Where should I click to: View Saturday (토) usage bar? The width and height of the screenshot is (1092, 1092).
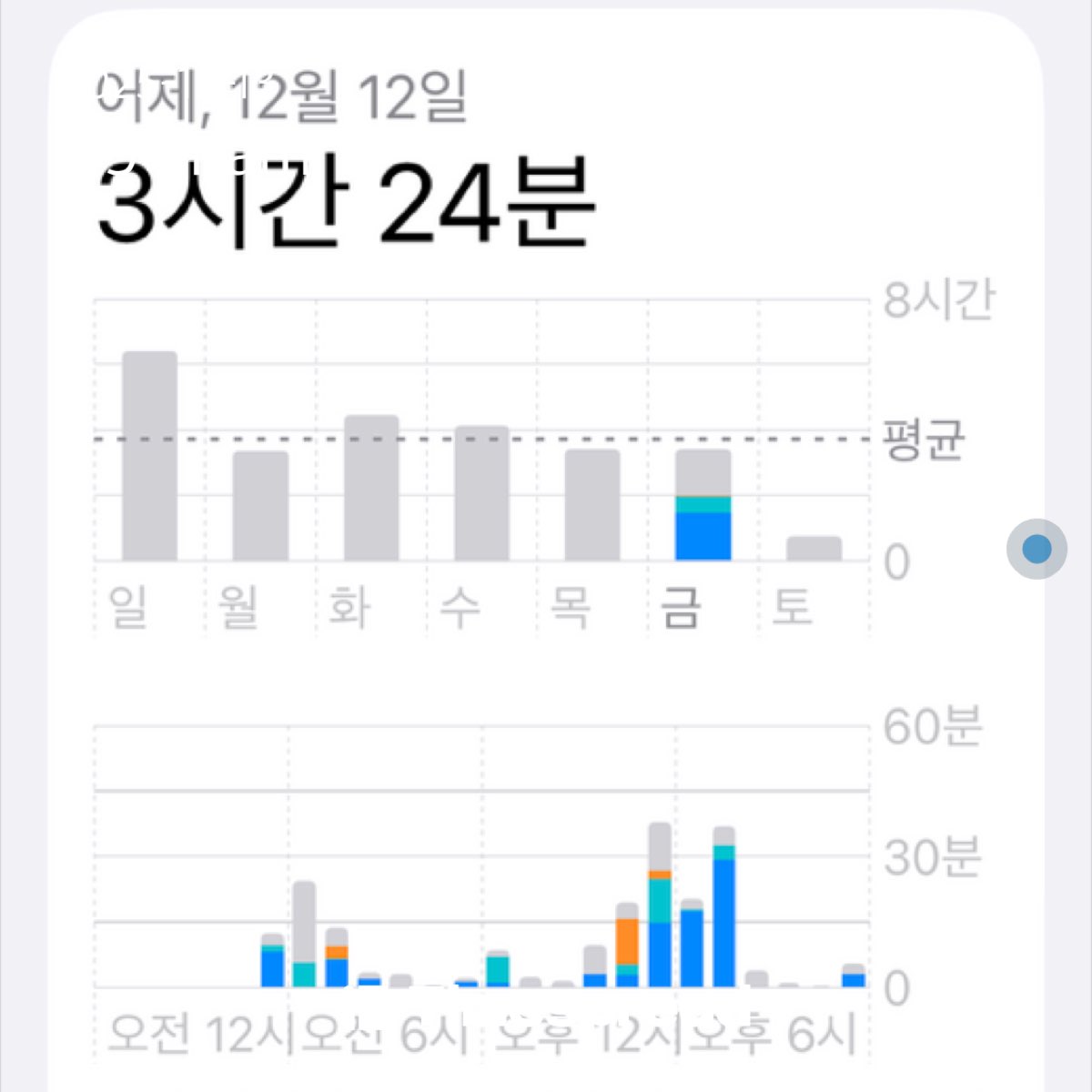point(814,549)
